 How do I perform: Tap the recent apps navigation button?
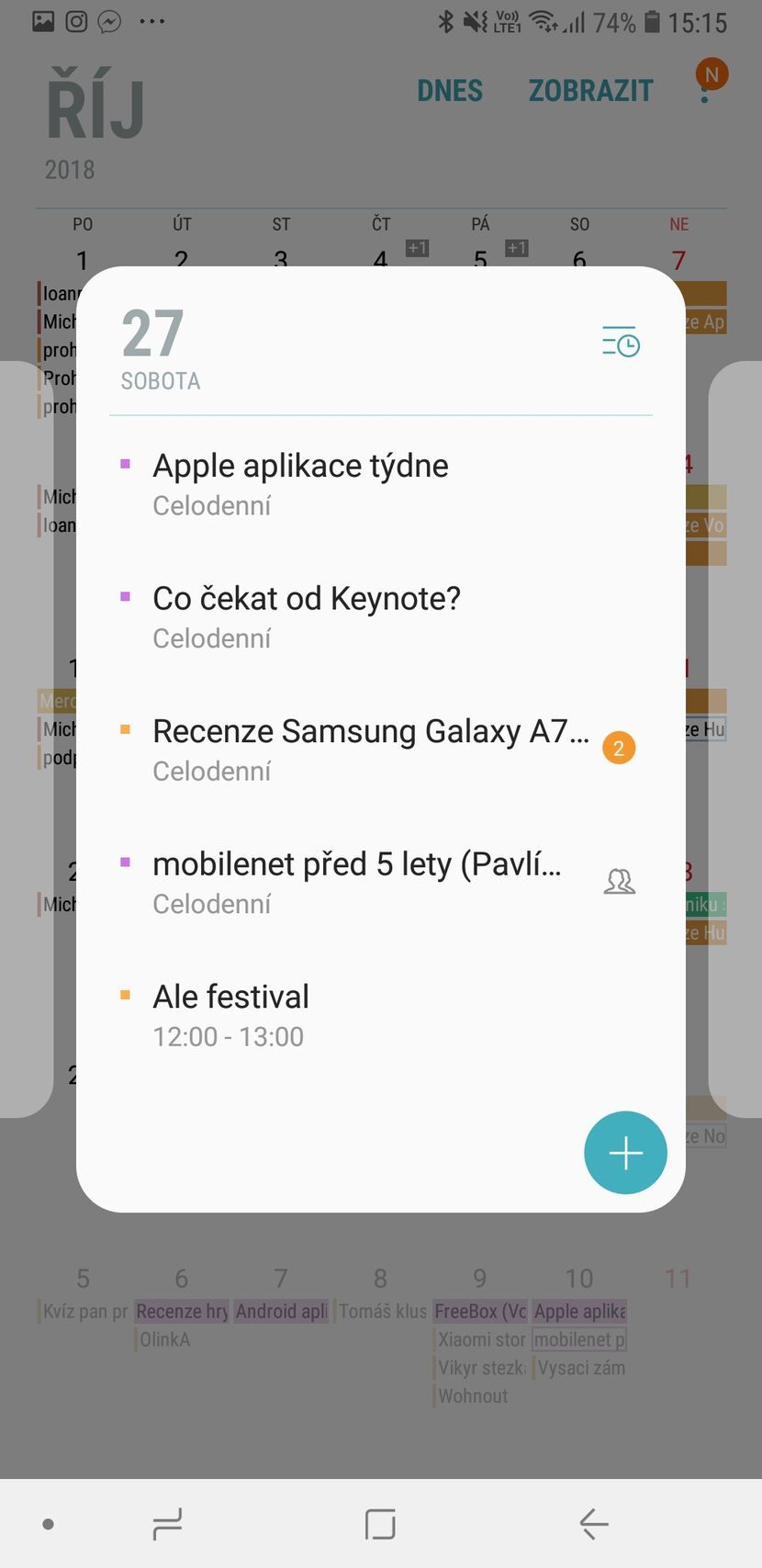click(166, 1522)
